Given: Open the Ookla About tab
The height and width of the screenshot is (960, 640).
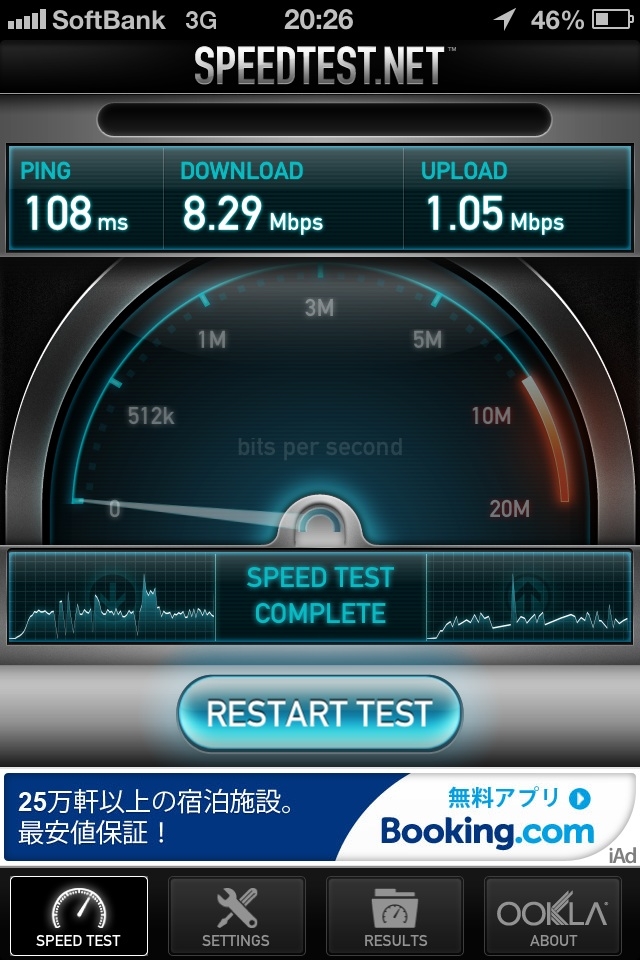Looking at the screenshot, I should click(x=553, y=915).
